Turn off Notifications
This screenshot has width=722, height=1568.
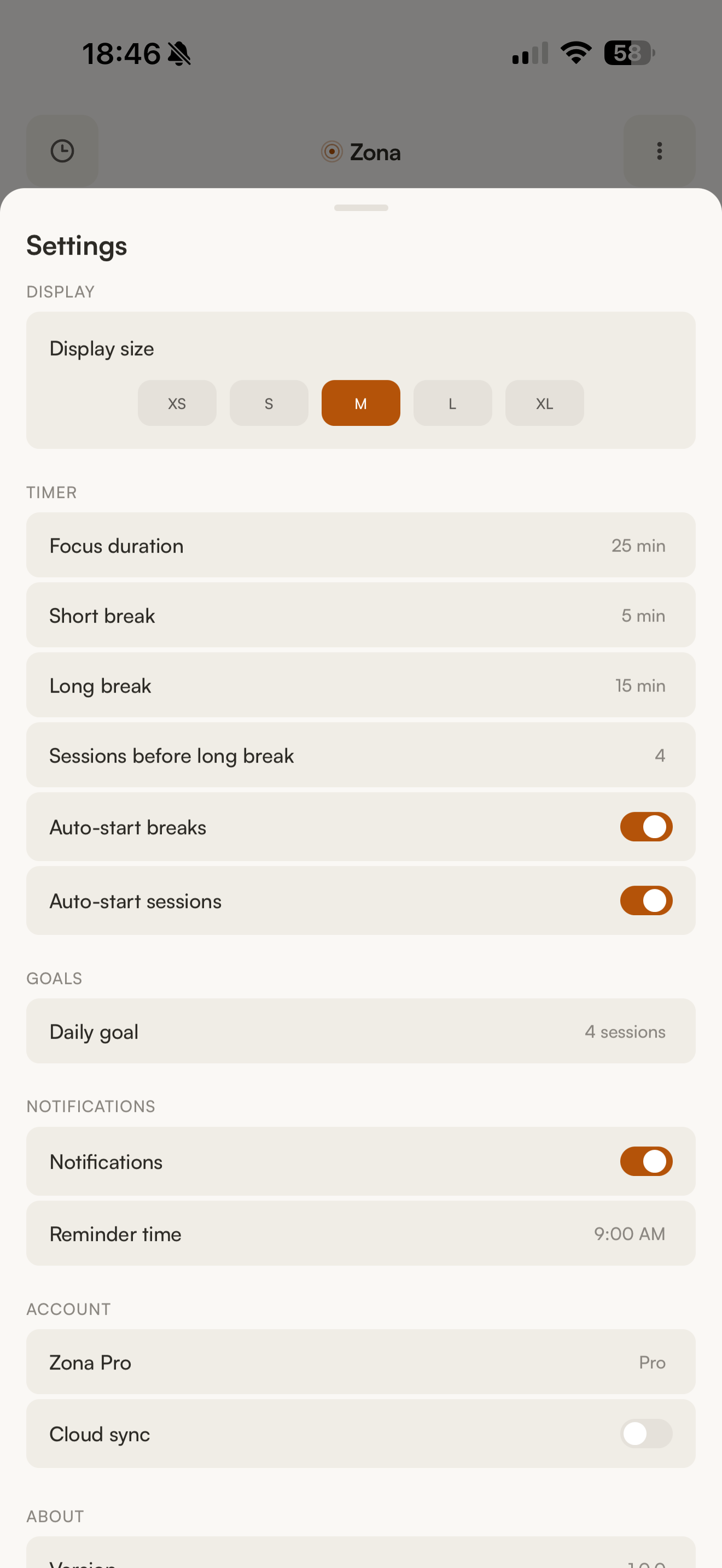click(x=647, y=1160)
